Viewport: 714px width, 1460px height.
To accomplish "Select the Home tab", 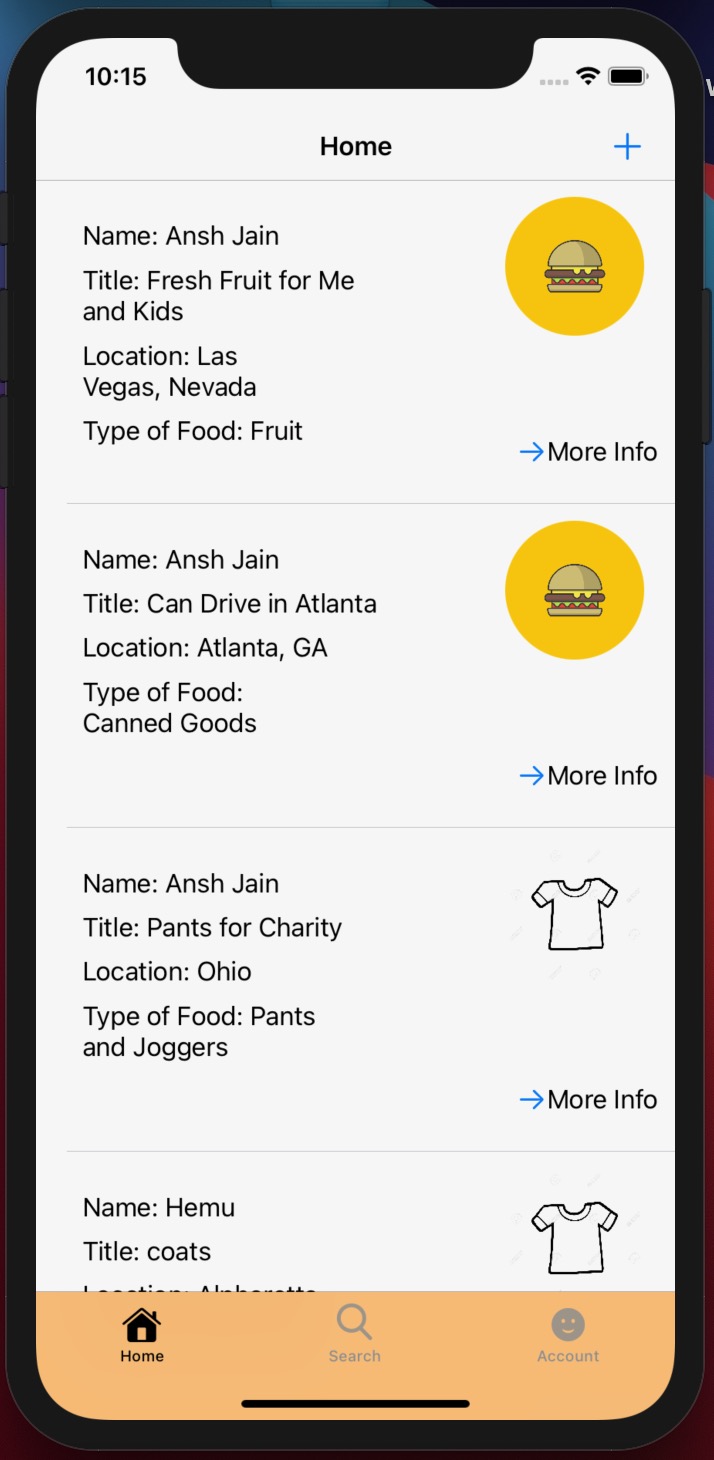I will tap(142, 1334).
